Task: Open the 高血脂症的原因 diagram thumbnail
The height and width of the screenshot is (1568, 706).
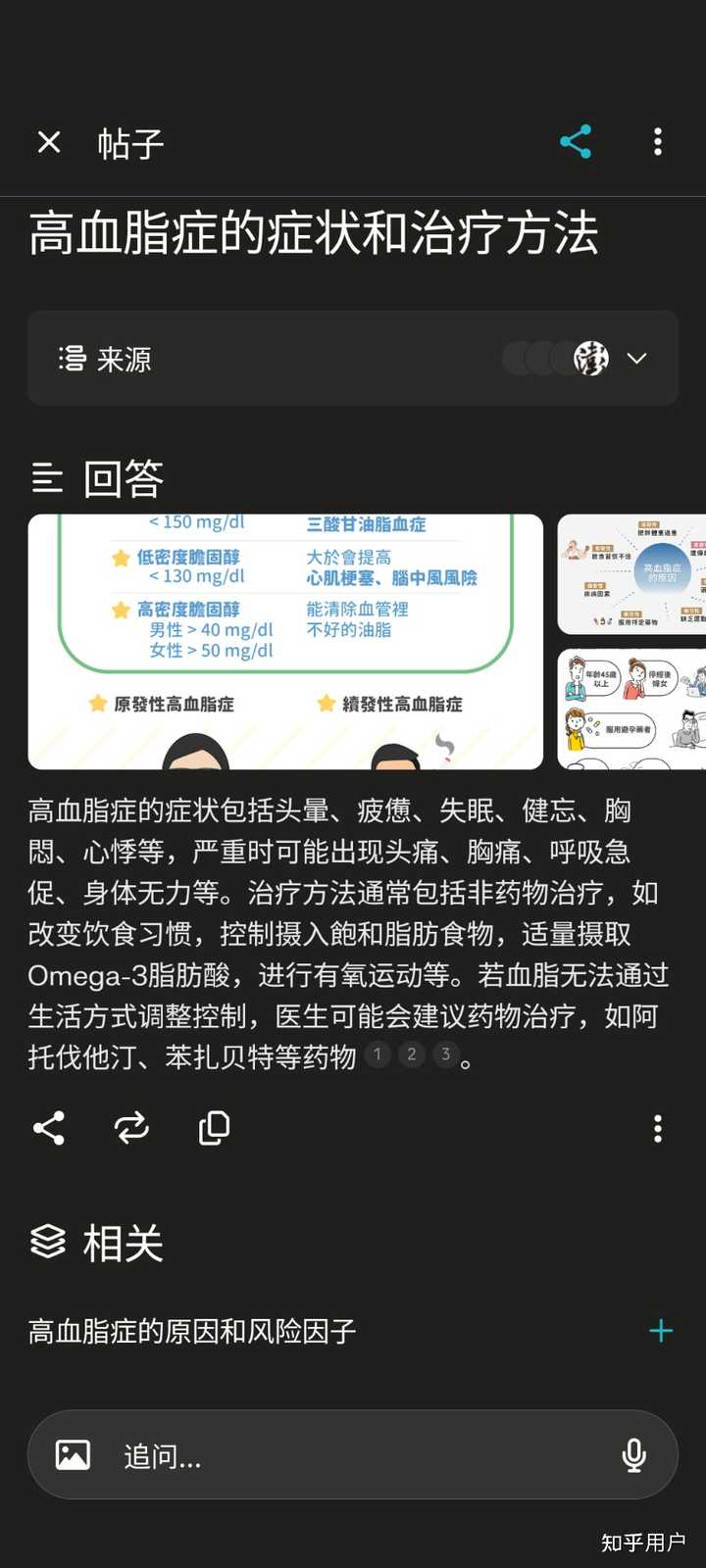Action: coord(631,574)
